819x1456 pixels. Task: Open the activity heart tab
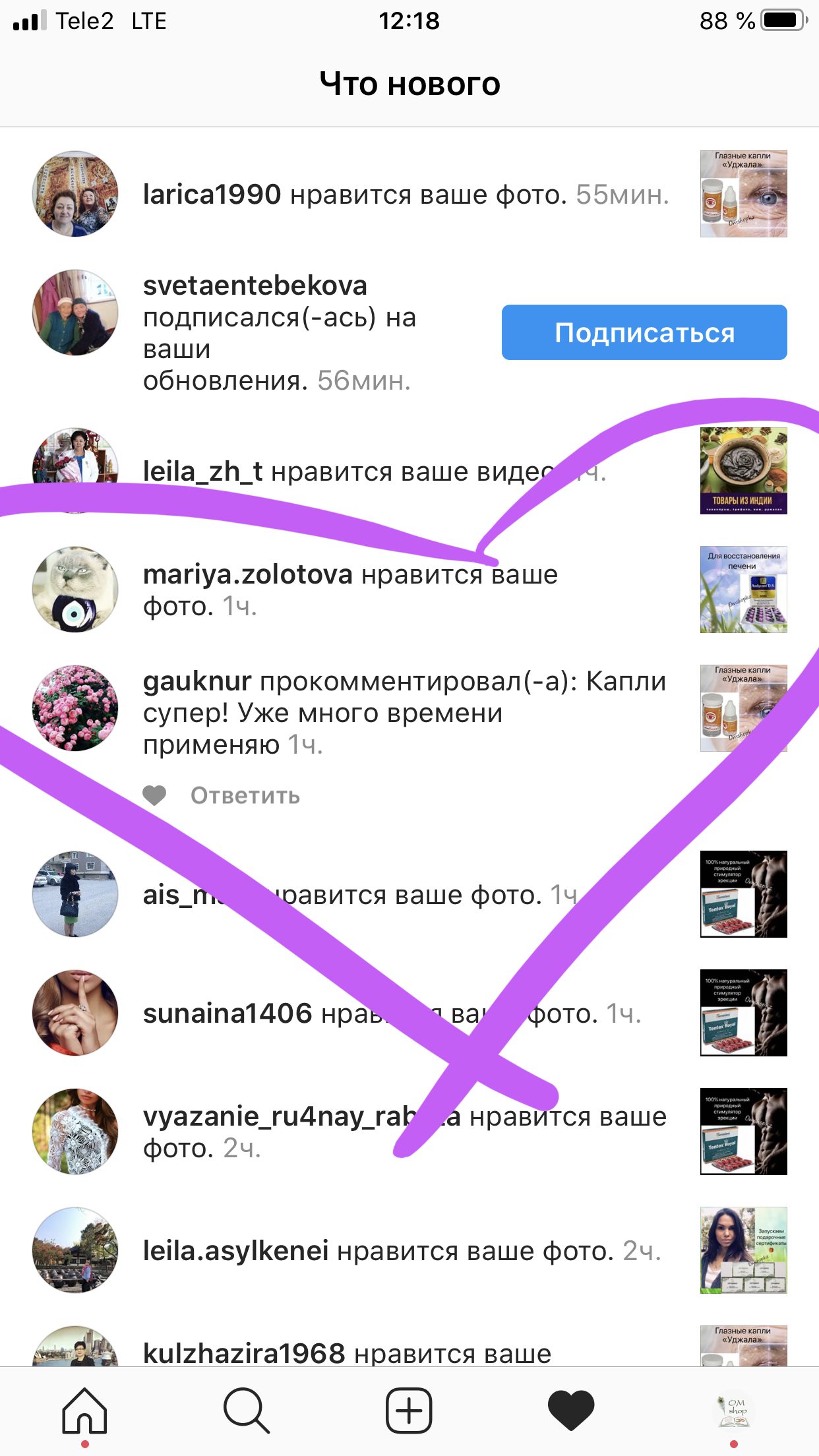(571, 1411)
